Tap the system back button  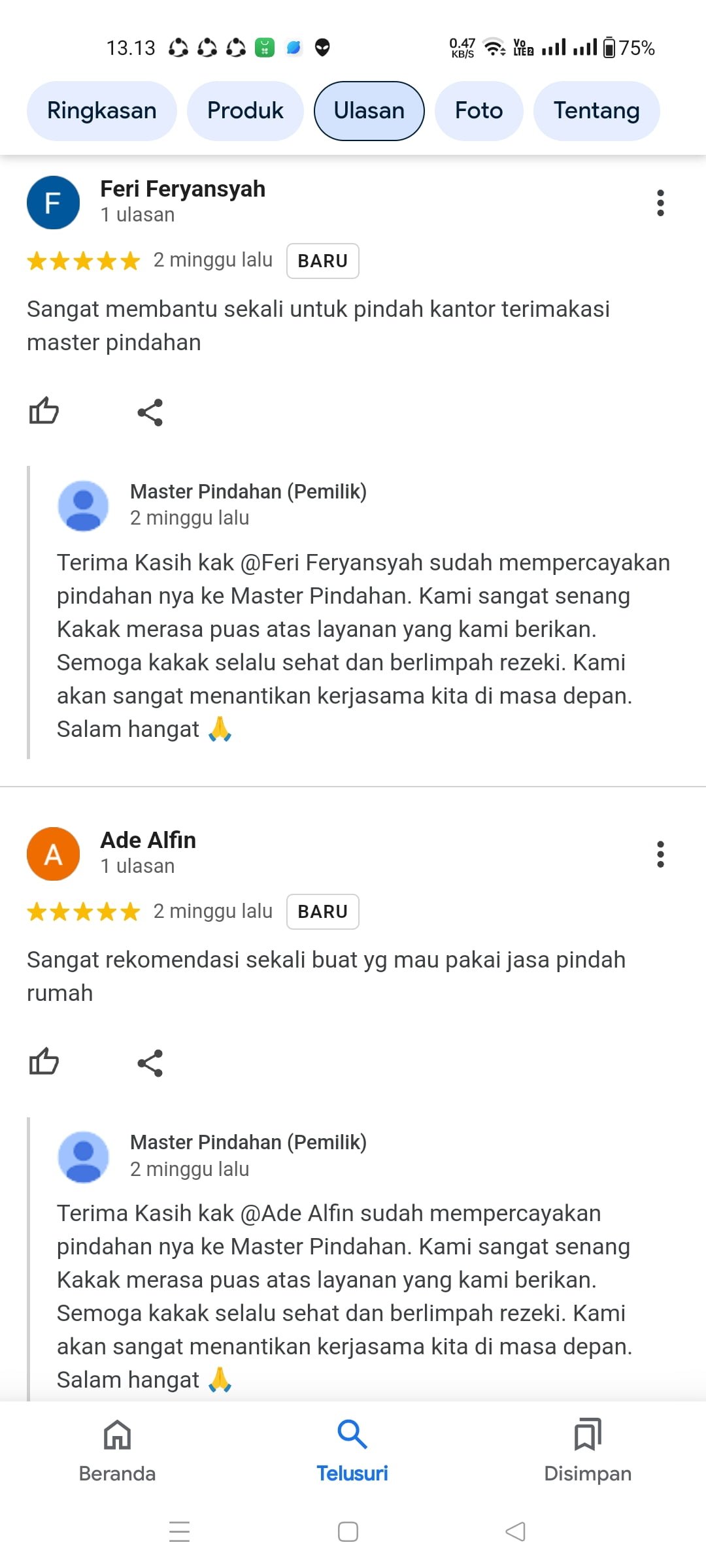coord(516,1531)
